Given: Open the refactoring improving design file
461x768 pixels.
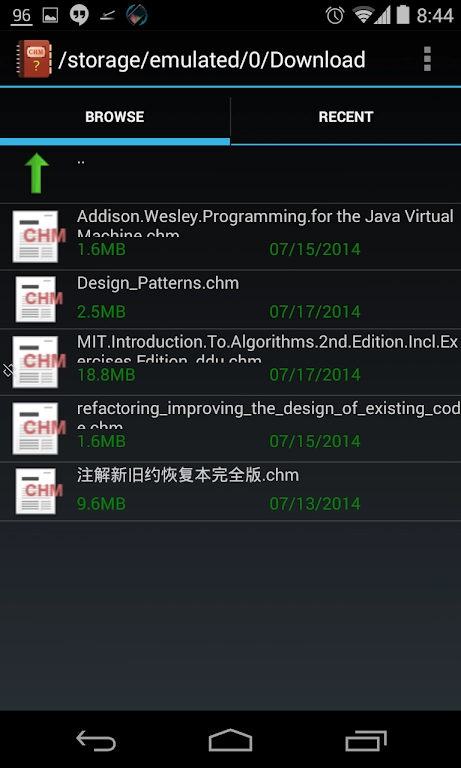Looking at the screenshot, I should 230,429.
